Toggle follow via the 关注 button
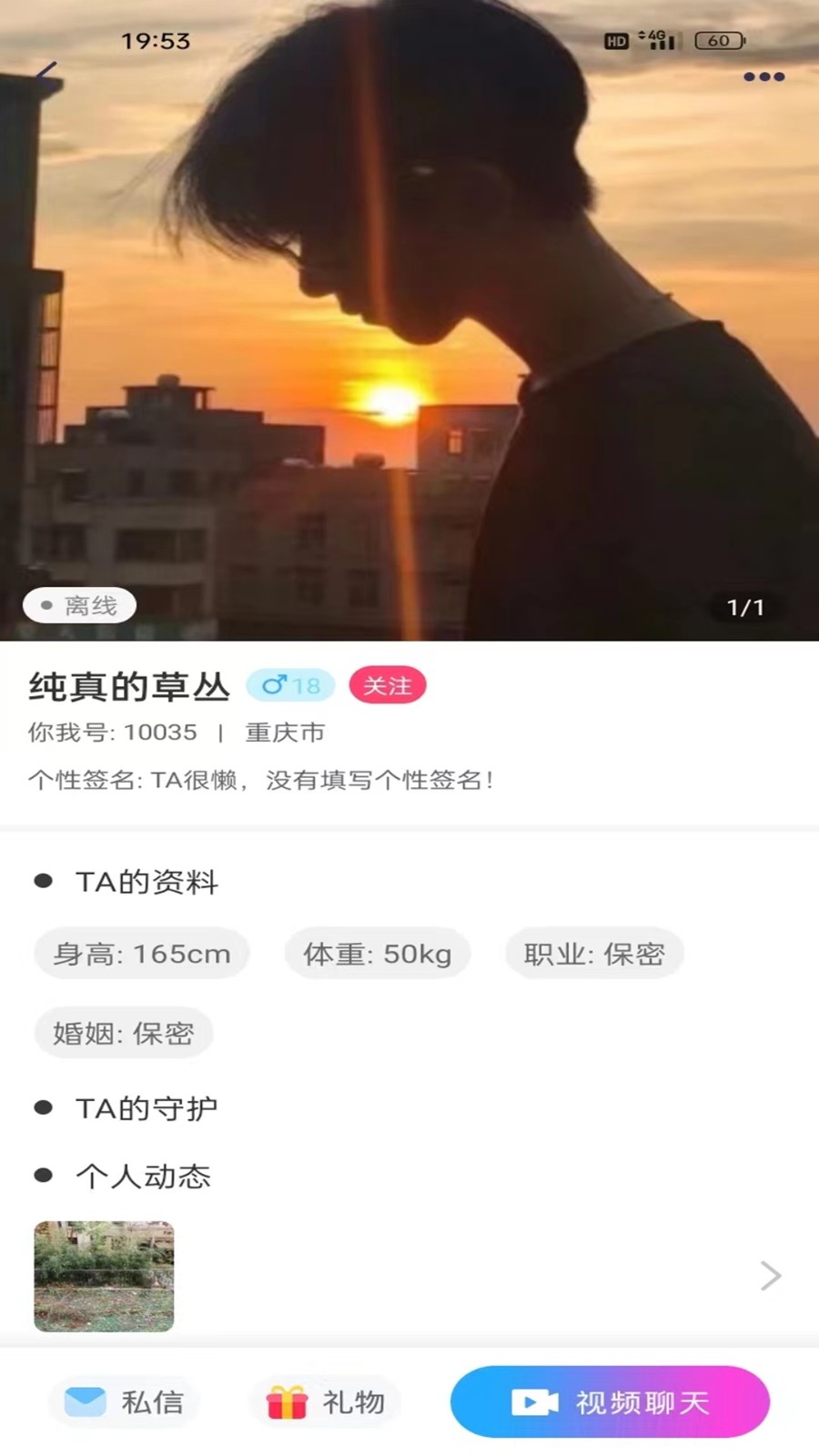 coord(388,684)
